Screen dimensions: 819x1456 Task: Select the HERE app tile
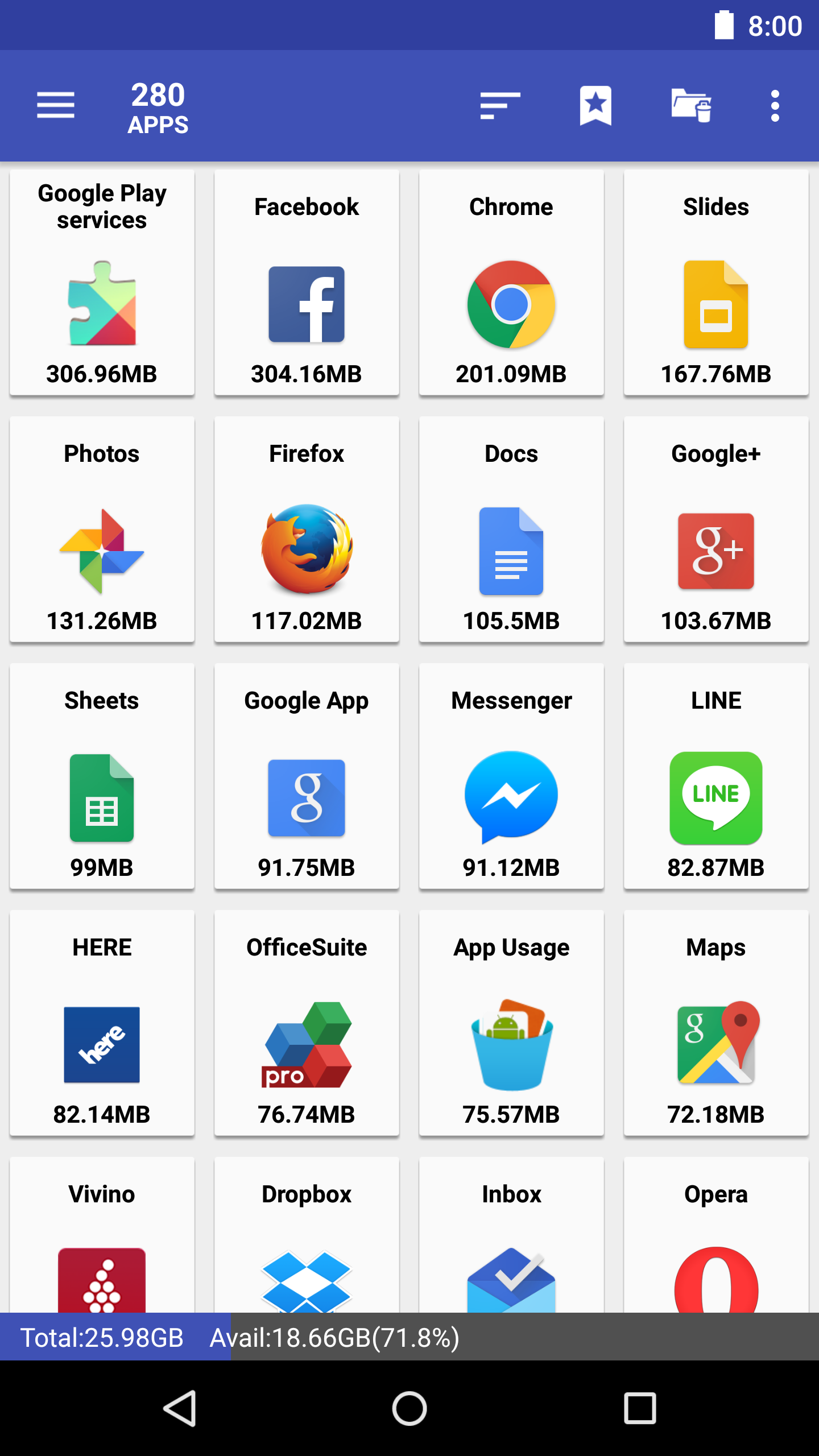point(102,1024)
